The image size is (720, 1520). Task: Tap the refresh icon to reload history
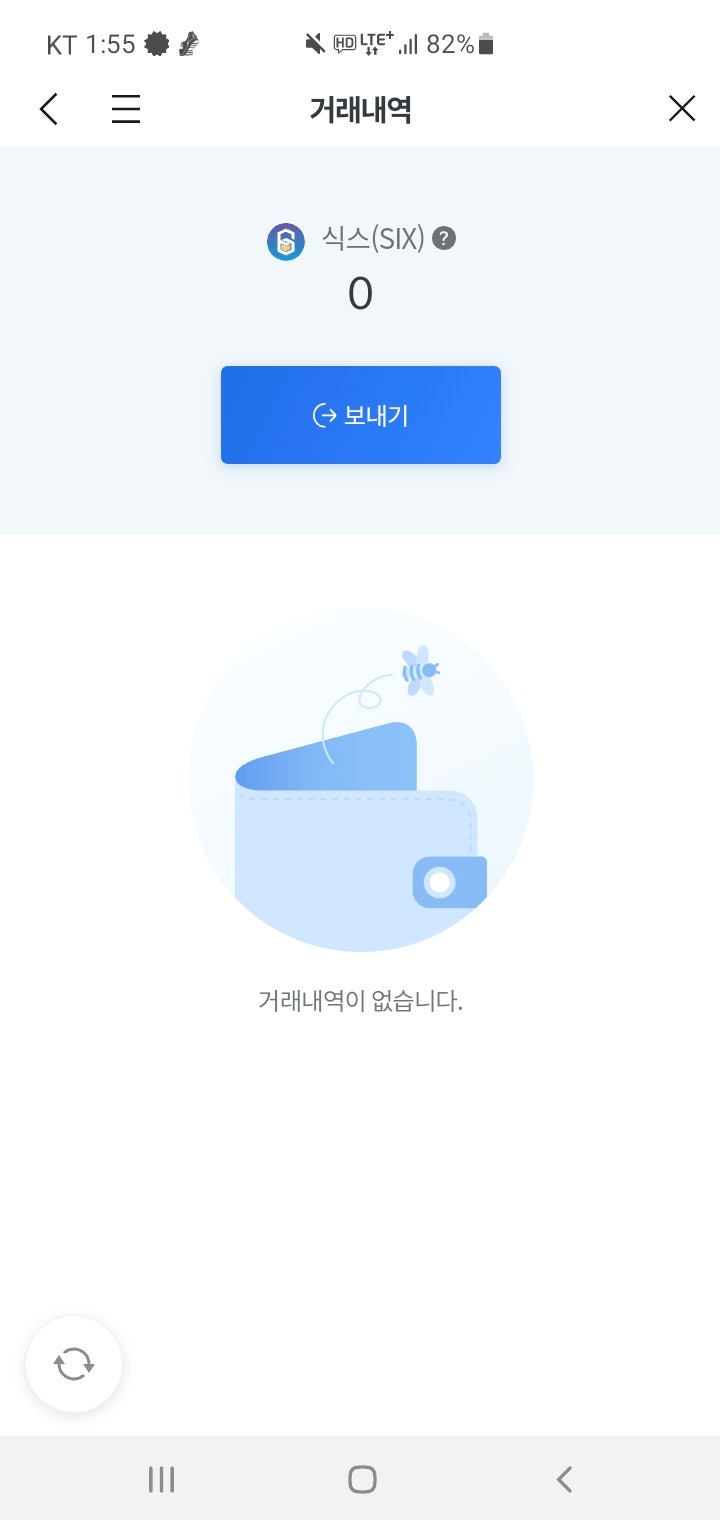point(74,1363)
